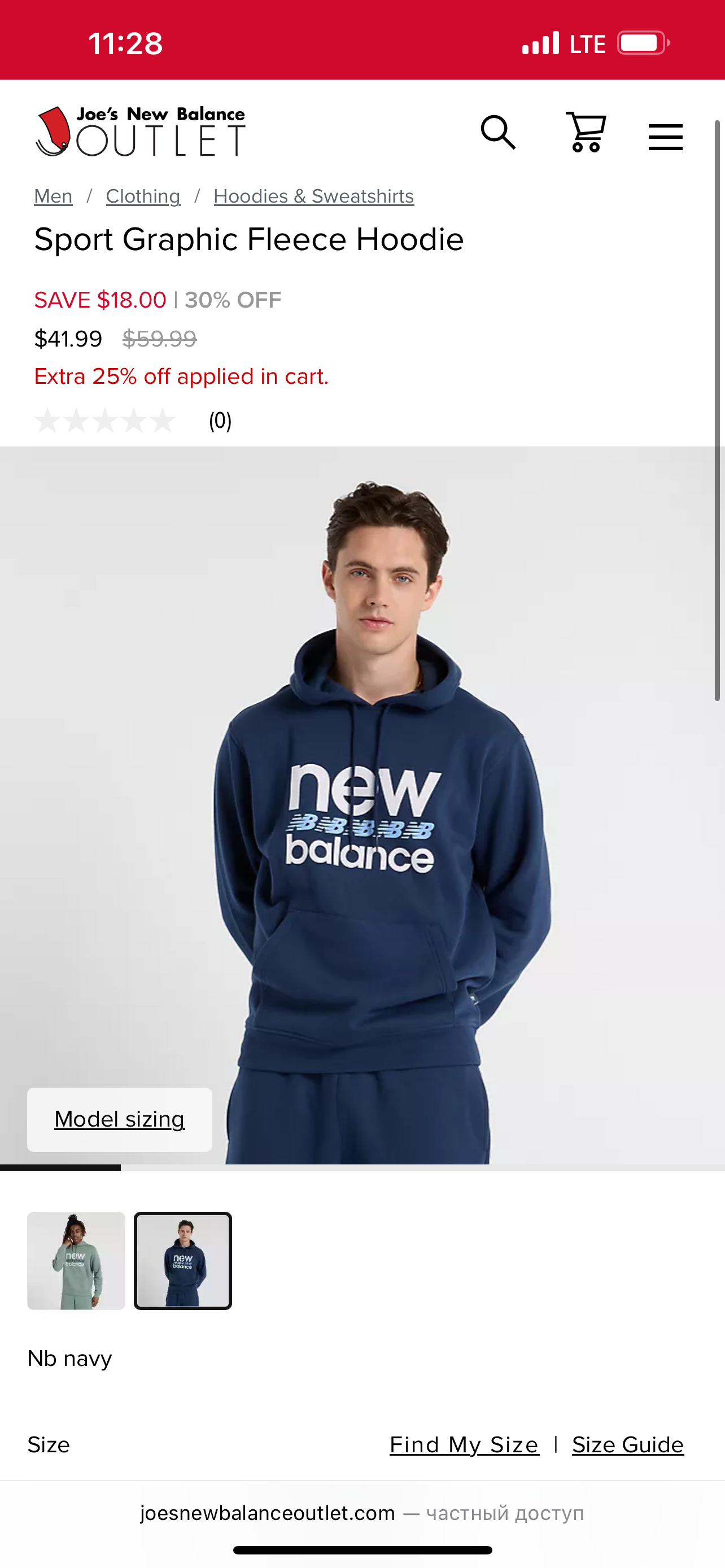Select the green hoodie color swatch
Screen dimensions: 725x1568
[76, 1260]
